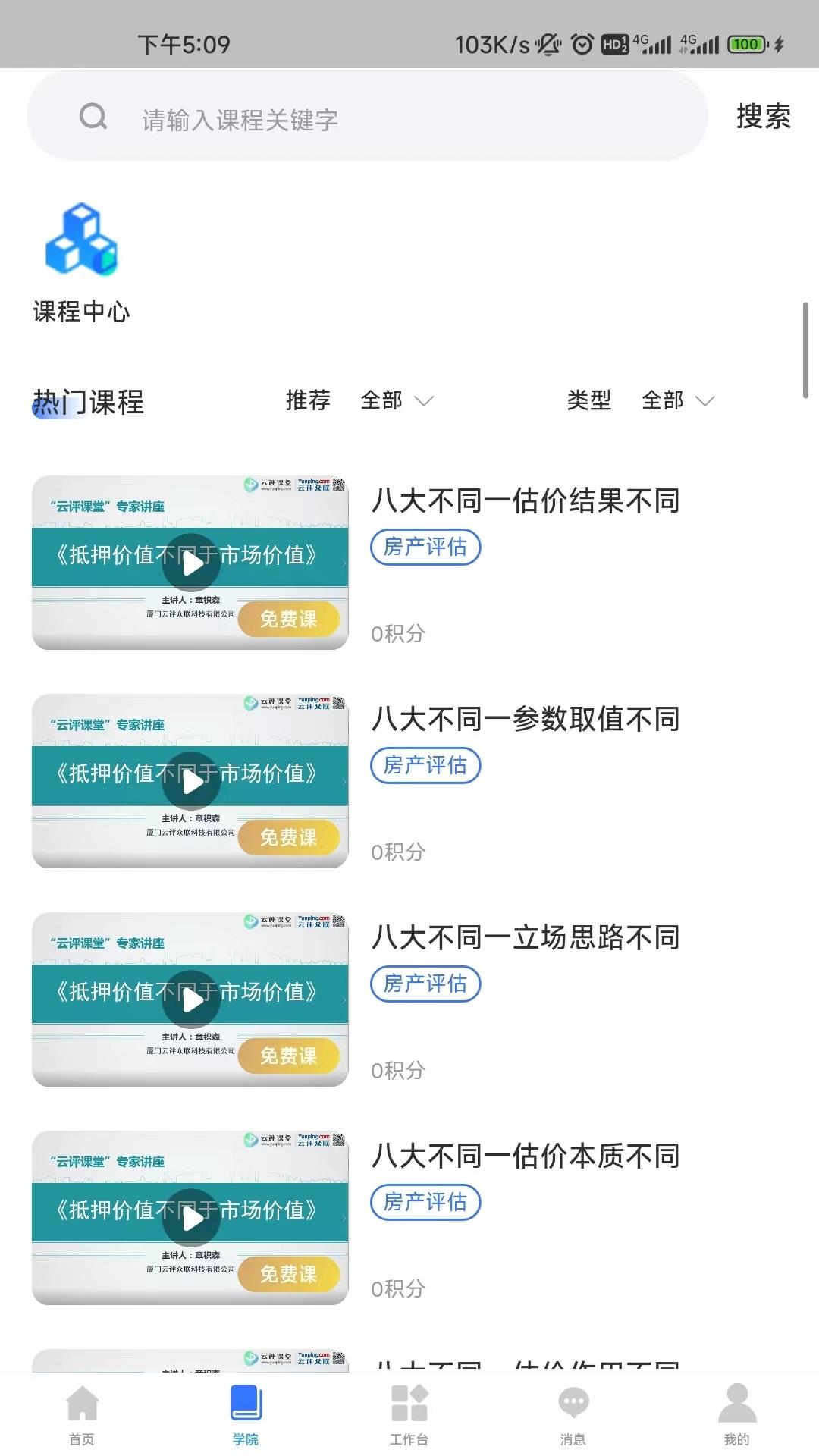
Task: Select the 学院 tab
Action: pos(246,1414)
